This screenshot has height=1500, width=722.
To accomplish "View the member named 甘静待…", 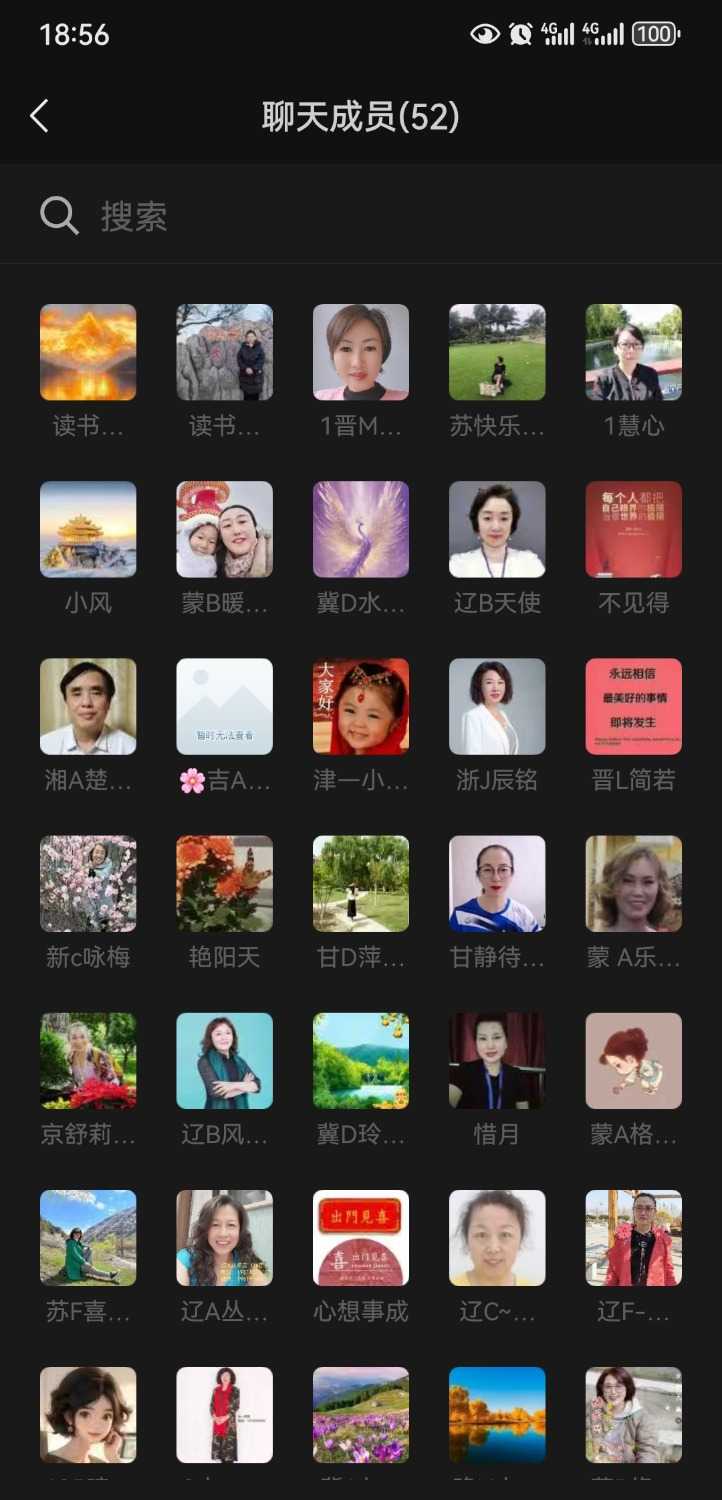I will pos(497,884).
